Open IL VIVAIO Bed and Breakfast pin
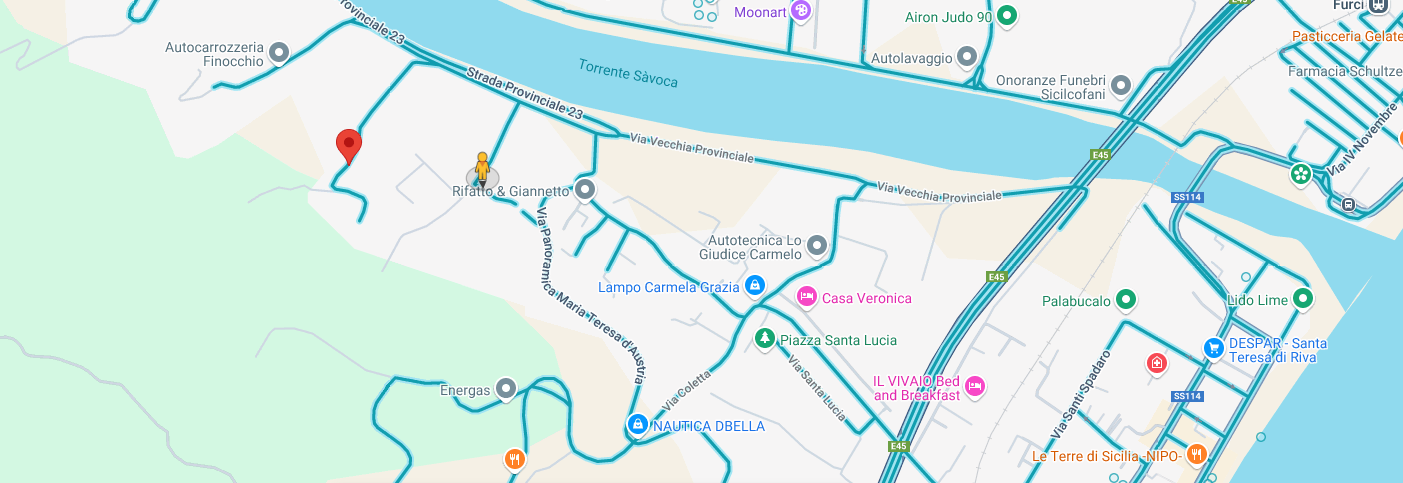The image size is (1403, 483). (x=976, y=386)
